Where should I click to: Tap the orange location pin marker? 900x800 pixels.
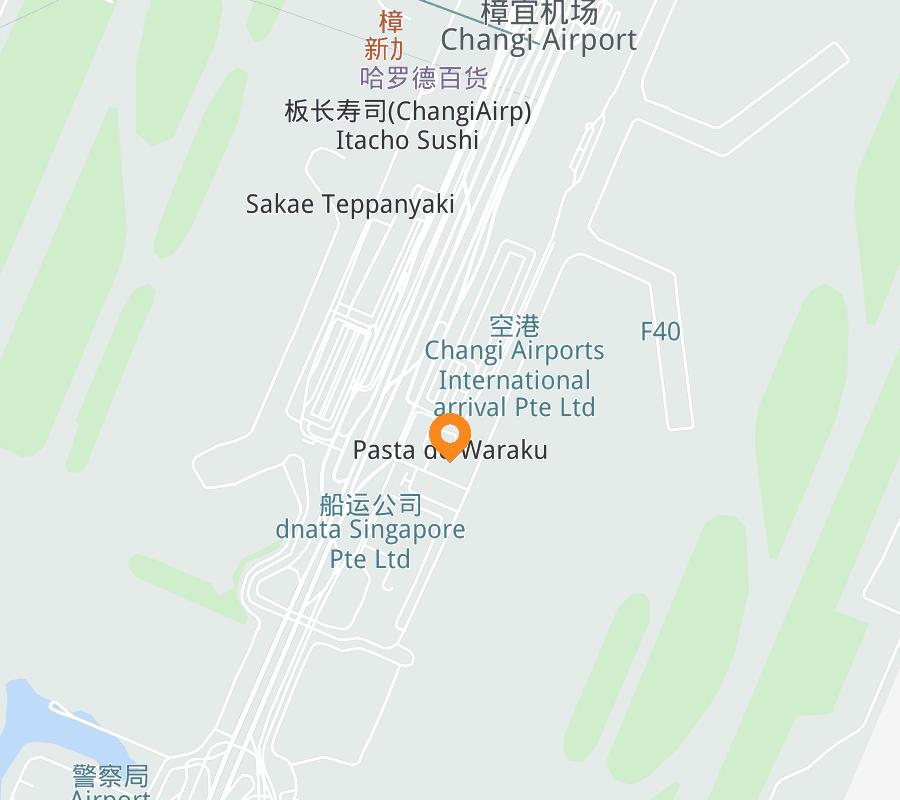click(x=450, y=436)
